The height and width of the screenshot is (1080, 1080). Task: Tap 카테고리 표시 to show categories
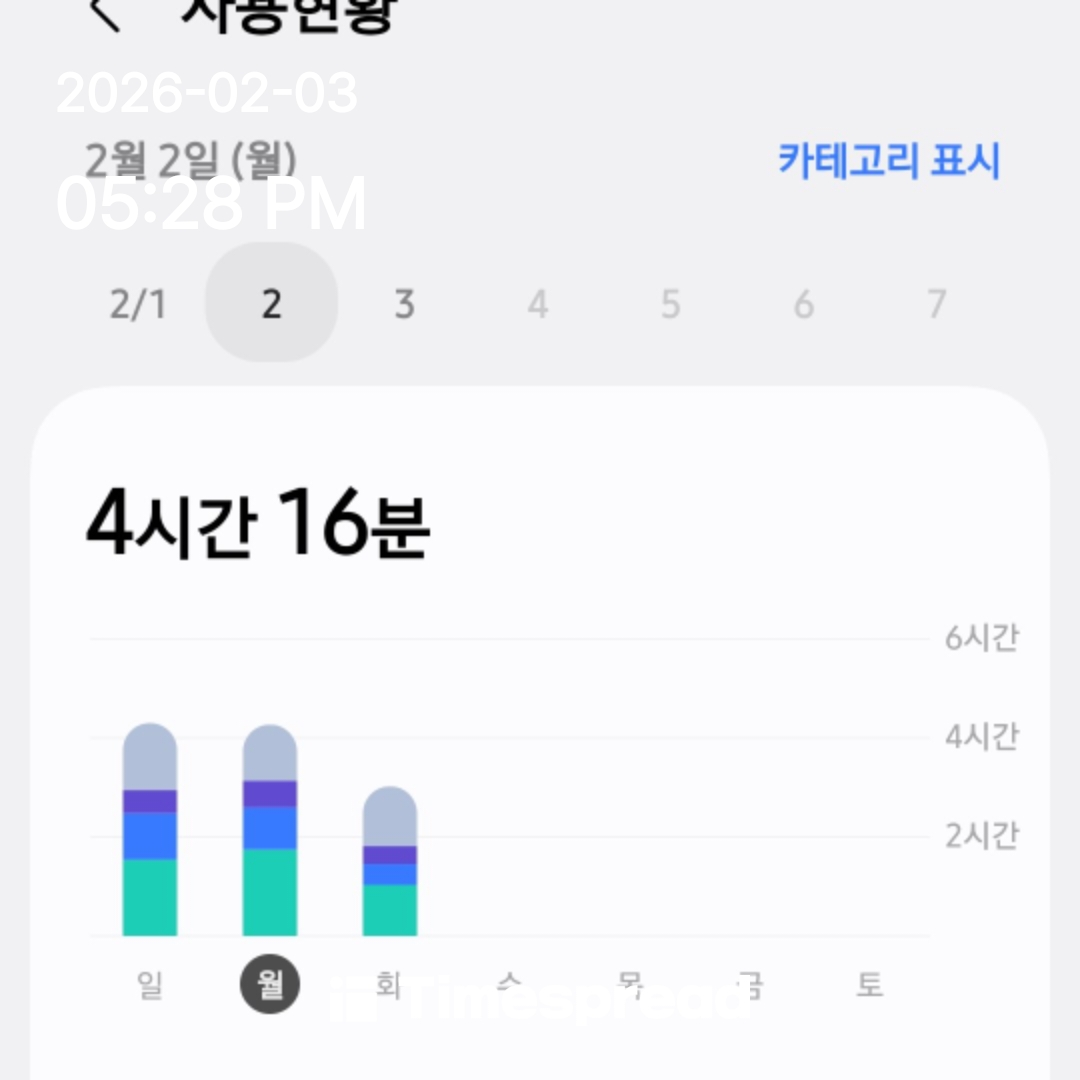[x=888, y=160]
